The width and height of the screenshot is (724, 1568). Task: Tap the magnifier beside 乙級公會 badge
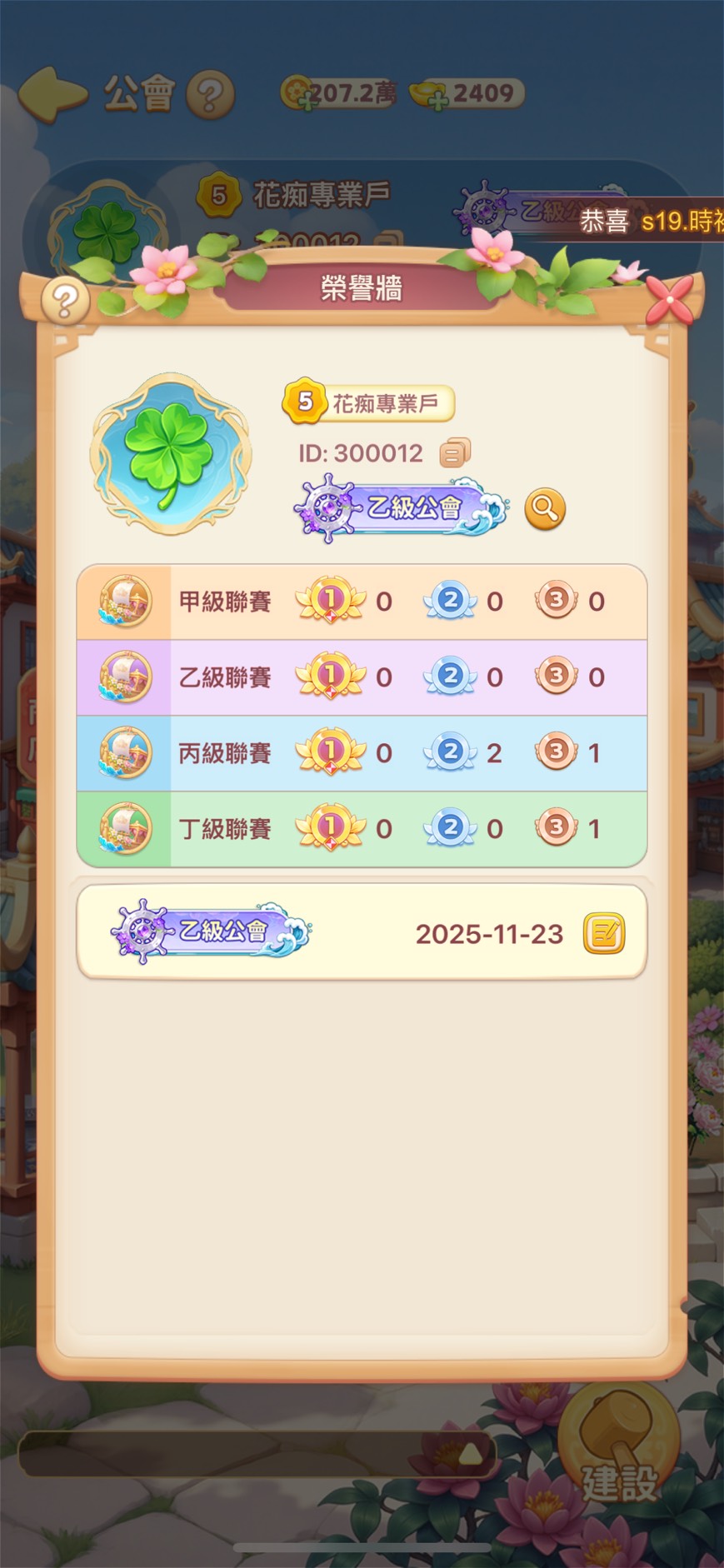[545, 508]
